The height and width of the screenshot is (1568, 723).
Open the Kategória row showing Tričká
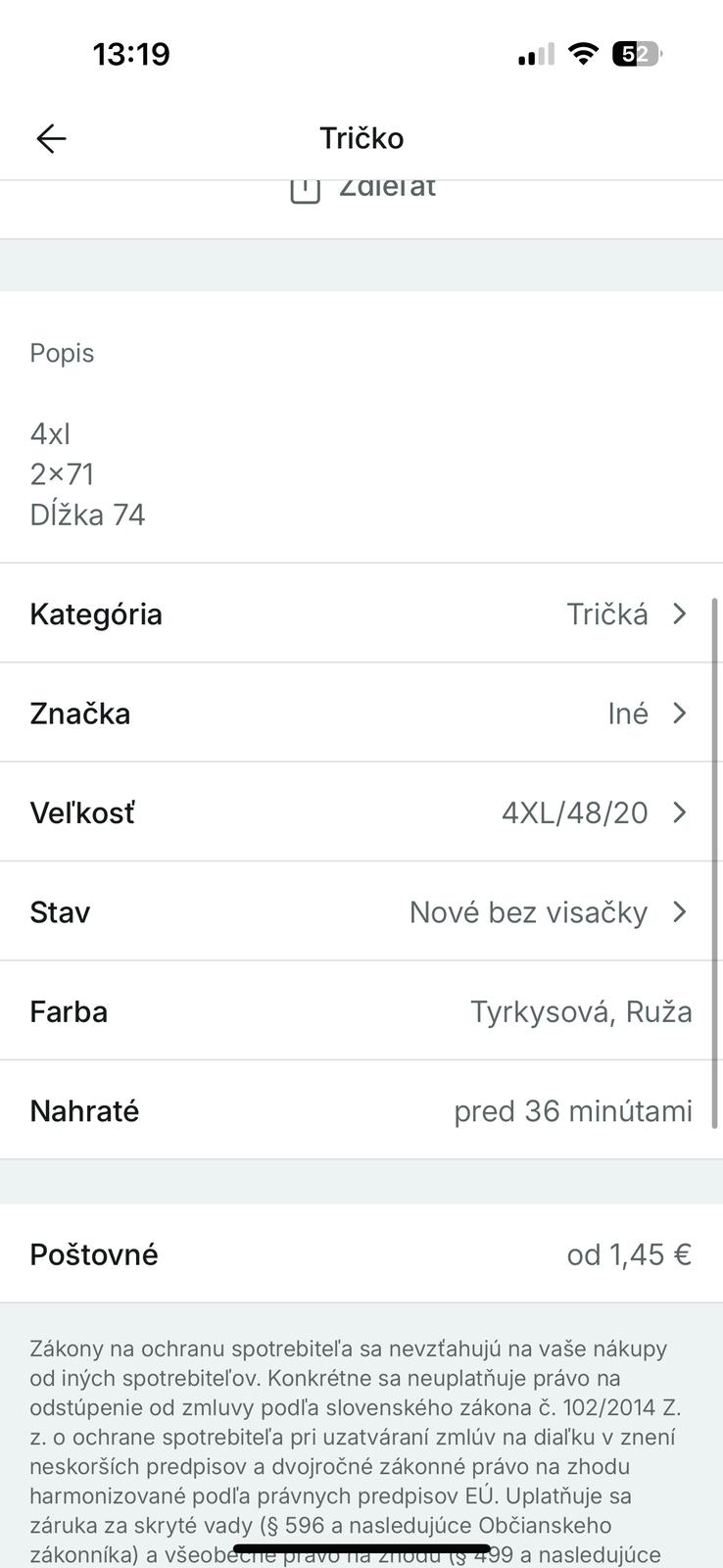(361, 614)
